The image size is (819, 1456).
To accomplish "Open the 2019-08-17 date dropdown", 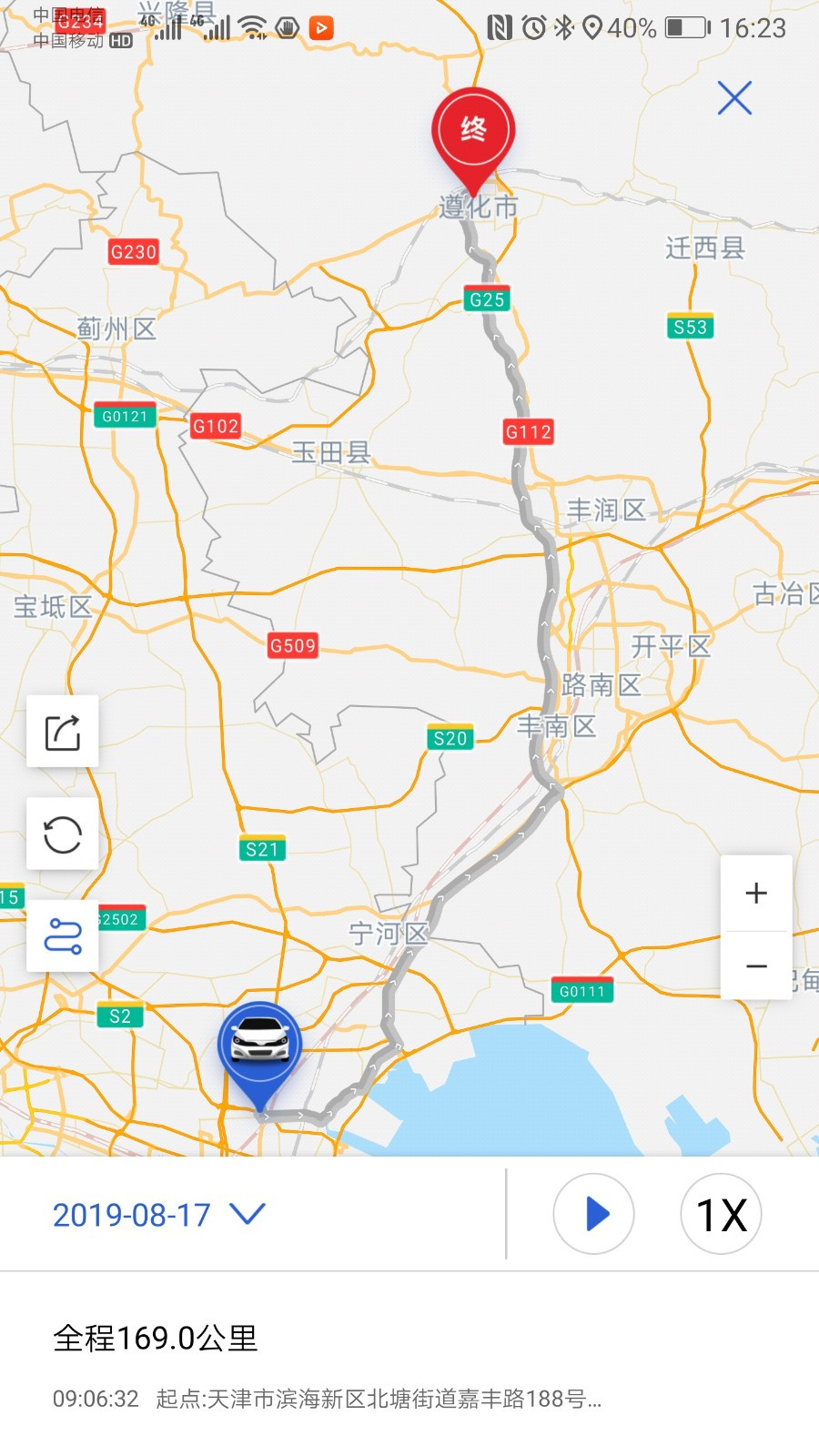I will coord(159,1215).
